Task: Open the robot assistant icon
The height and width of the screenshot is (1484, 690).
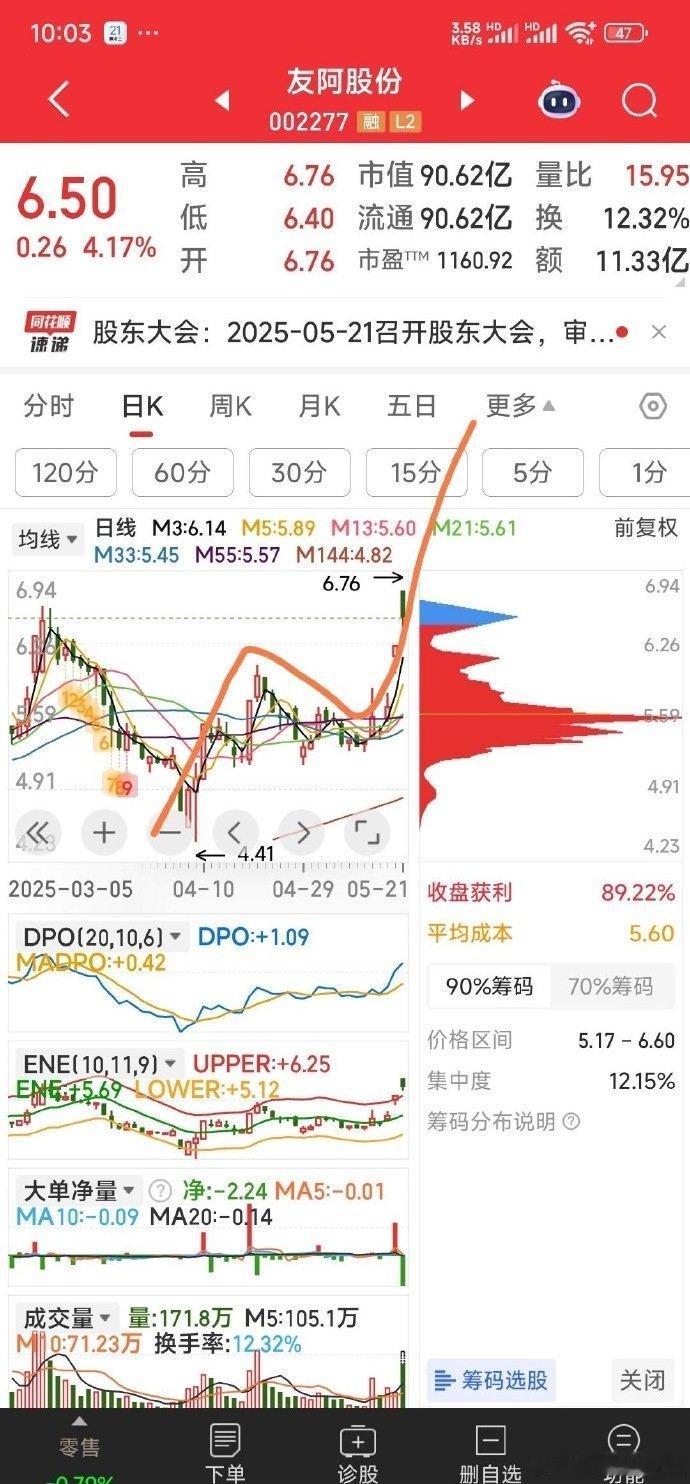Action: coord(560,100)
